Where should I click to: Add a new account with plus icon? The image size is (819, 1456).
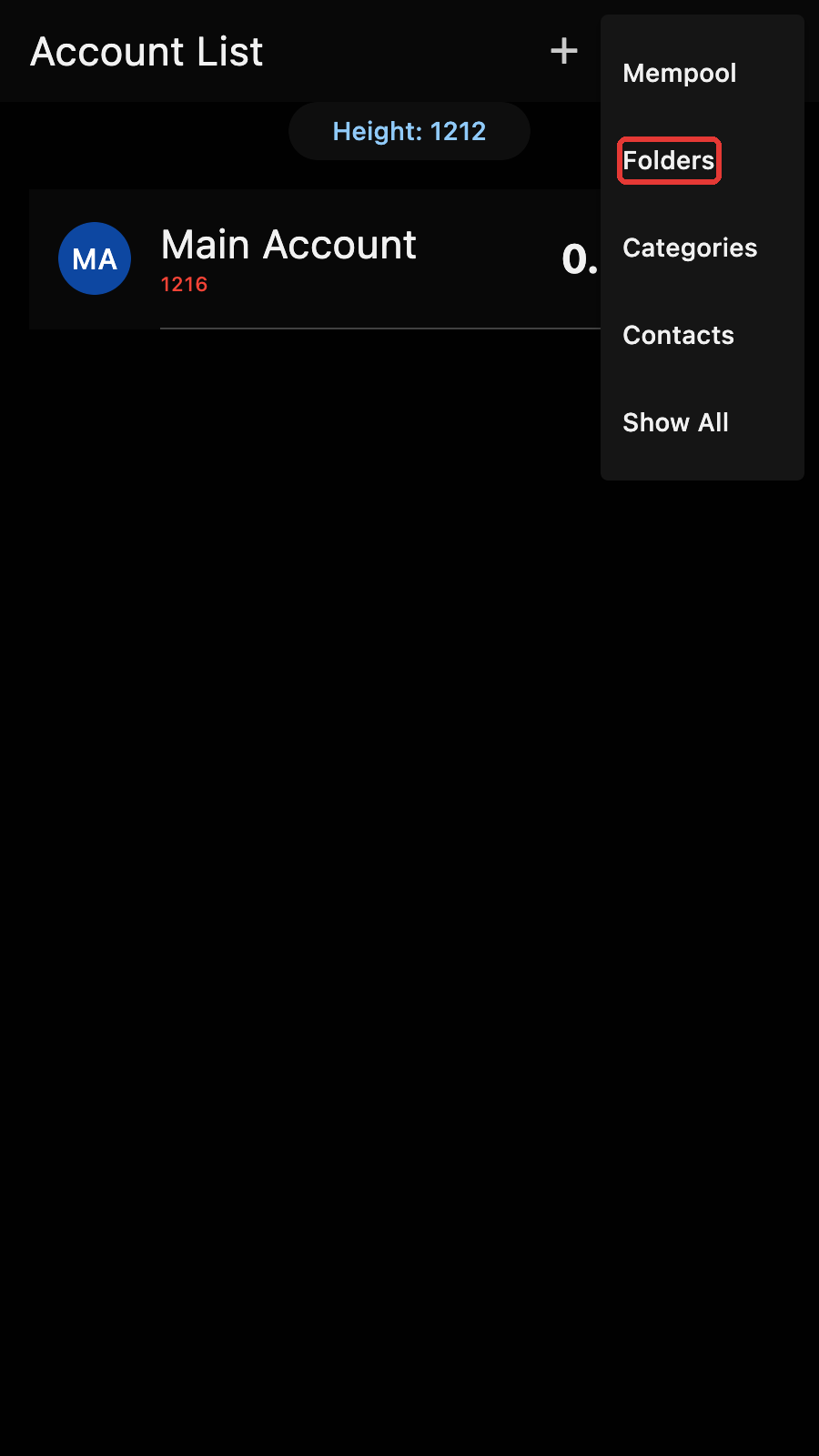(564, 51)
